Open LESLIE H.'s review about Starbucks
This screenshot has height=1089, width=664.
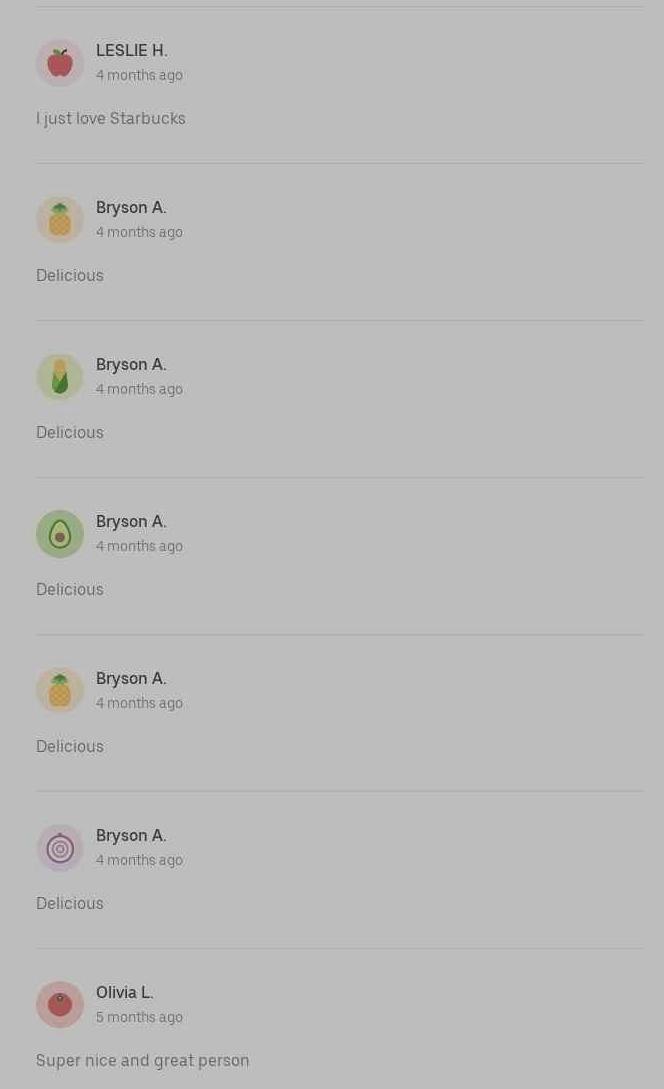point(340,85)
